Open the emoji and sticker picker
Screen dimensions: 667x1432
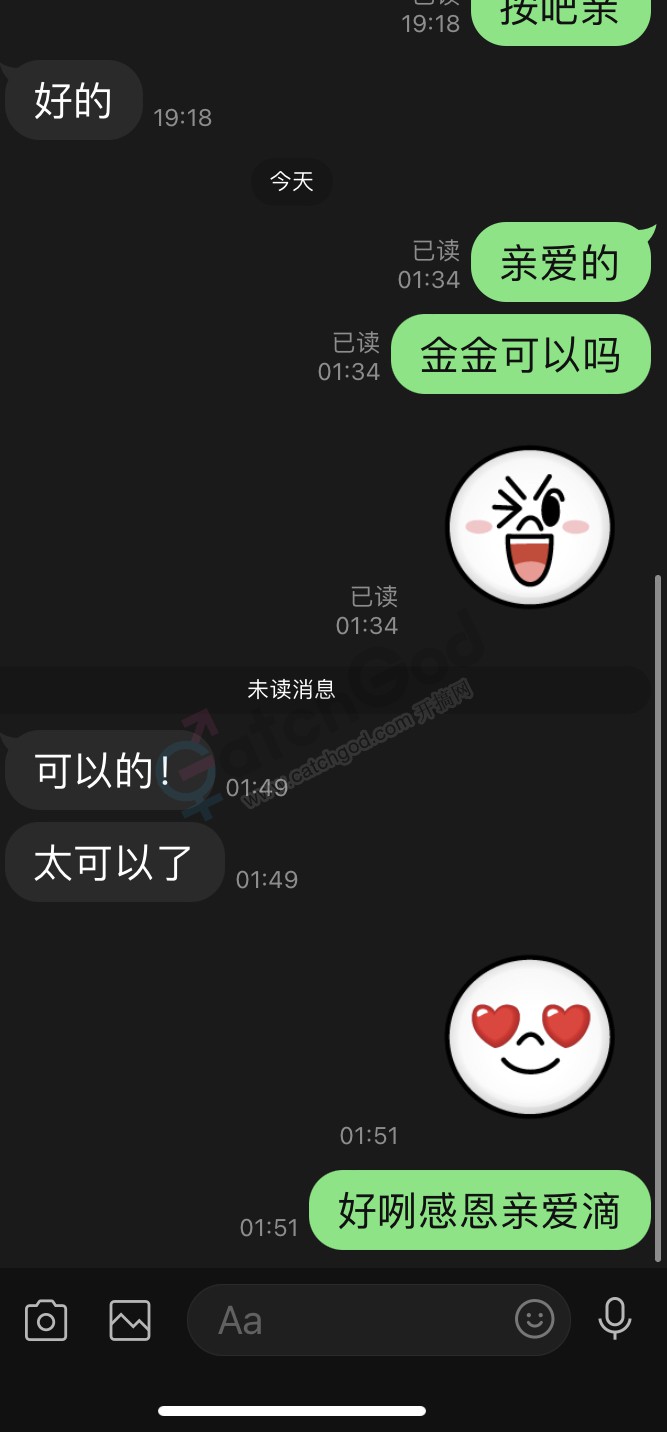coord(535,1319)
